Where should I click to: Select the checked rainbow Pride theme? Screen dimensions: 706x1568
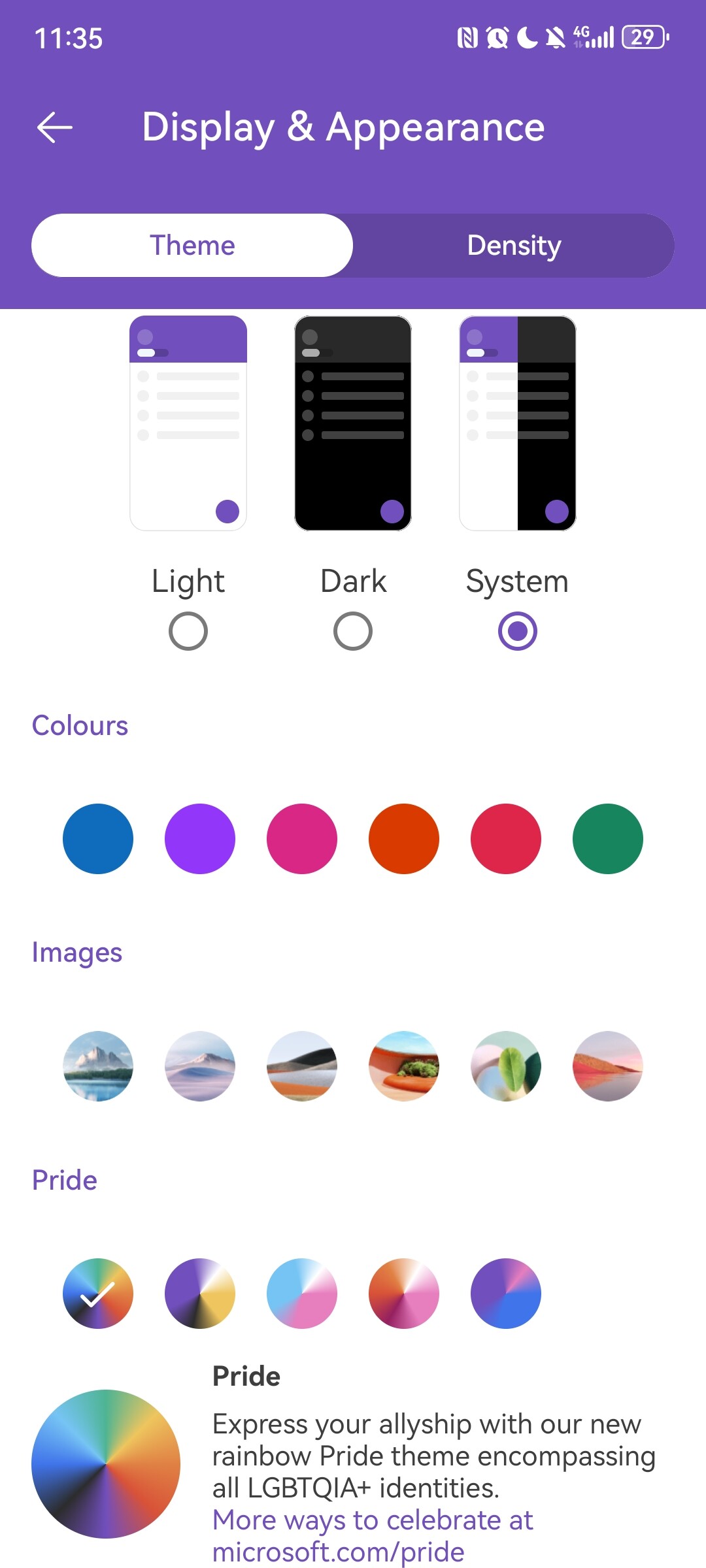[98, 1294]
